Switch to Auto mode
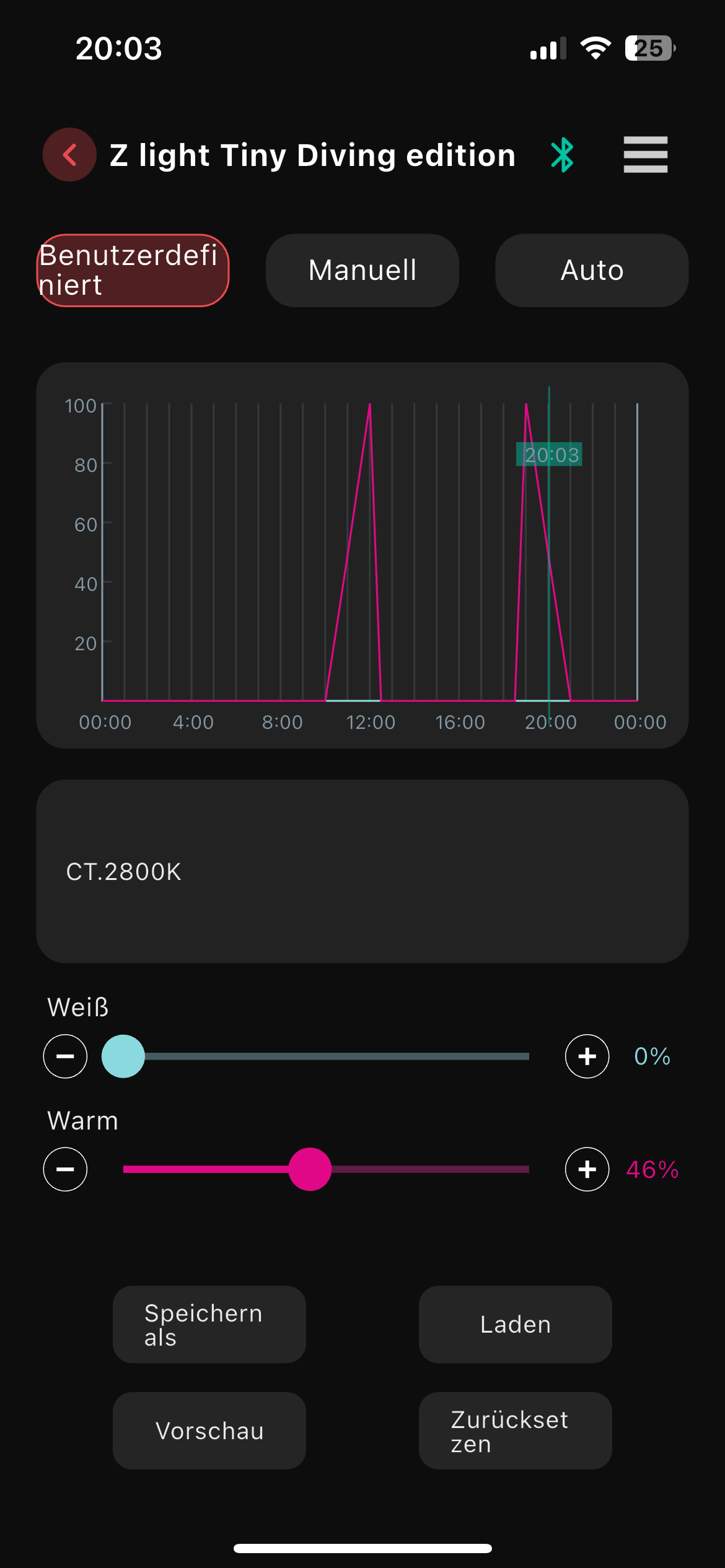The image size is (725, 1568). (592, 271)
